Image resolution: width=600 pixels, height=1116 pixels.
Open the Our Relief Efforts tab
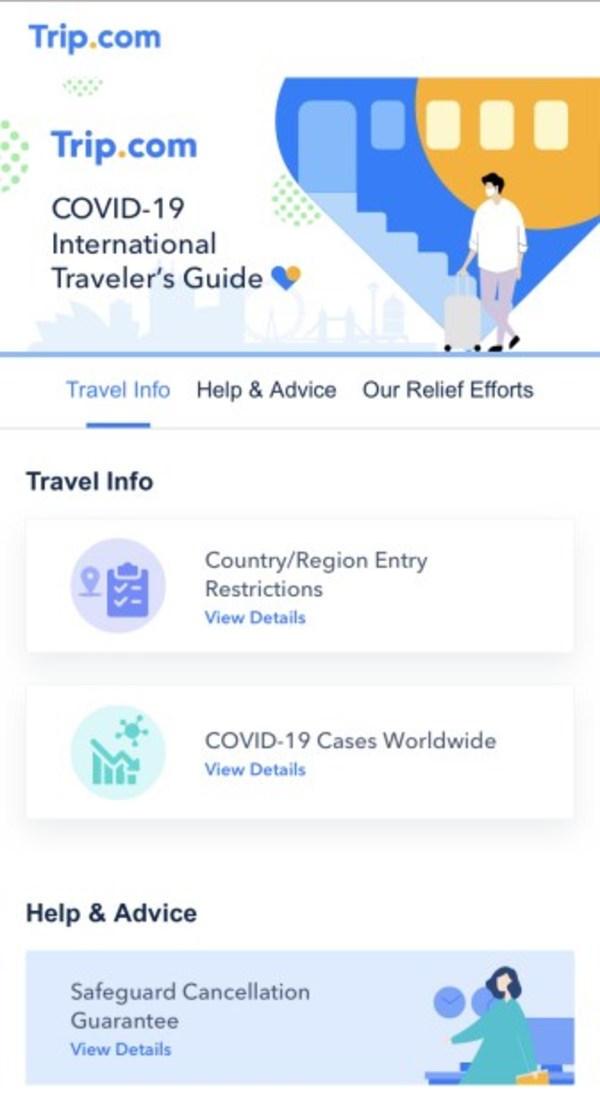point(448,390)
